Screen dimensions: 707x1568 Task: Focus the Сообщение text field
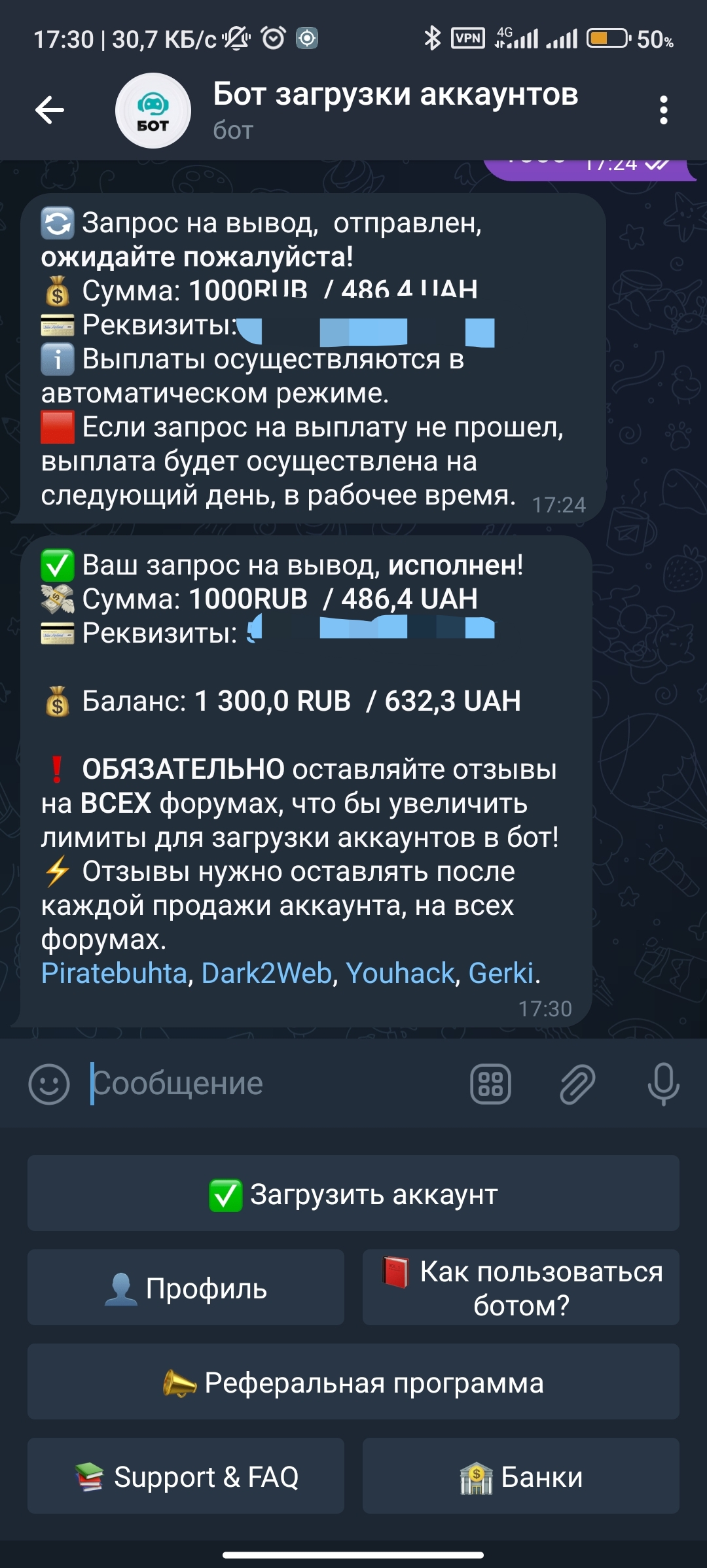(x=275, y=1084)
